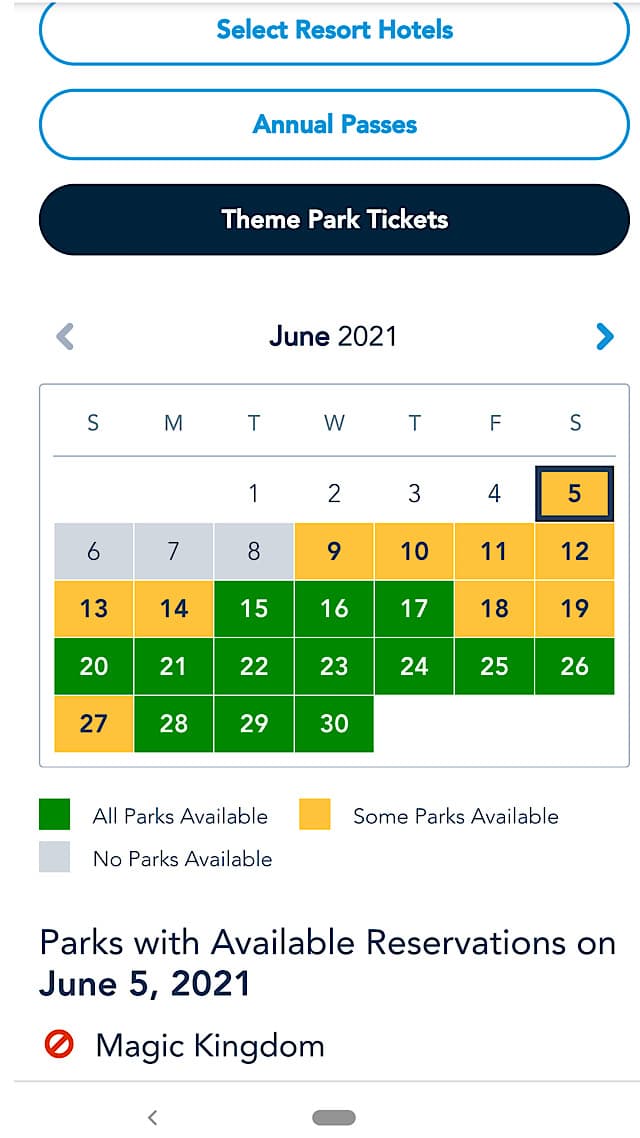This screenshot has width=640, height=1138.
Task: Go to the previous month
Action: [65, 337]
